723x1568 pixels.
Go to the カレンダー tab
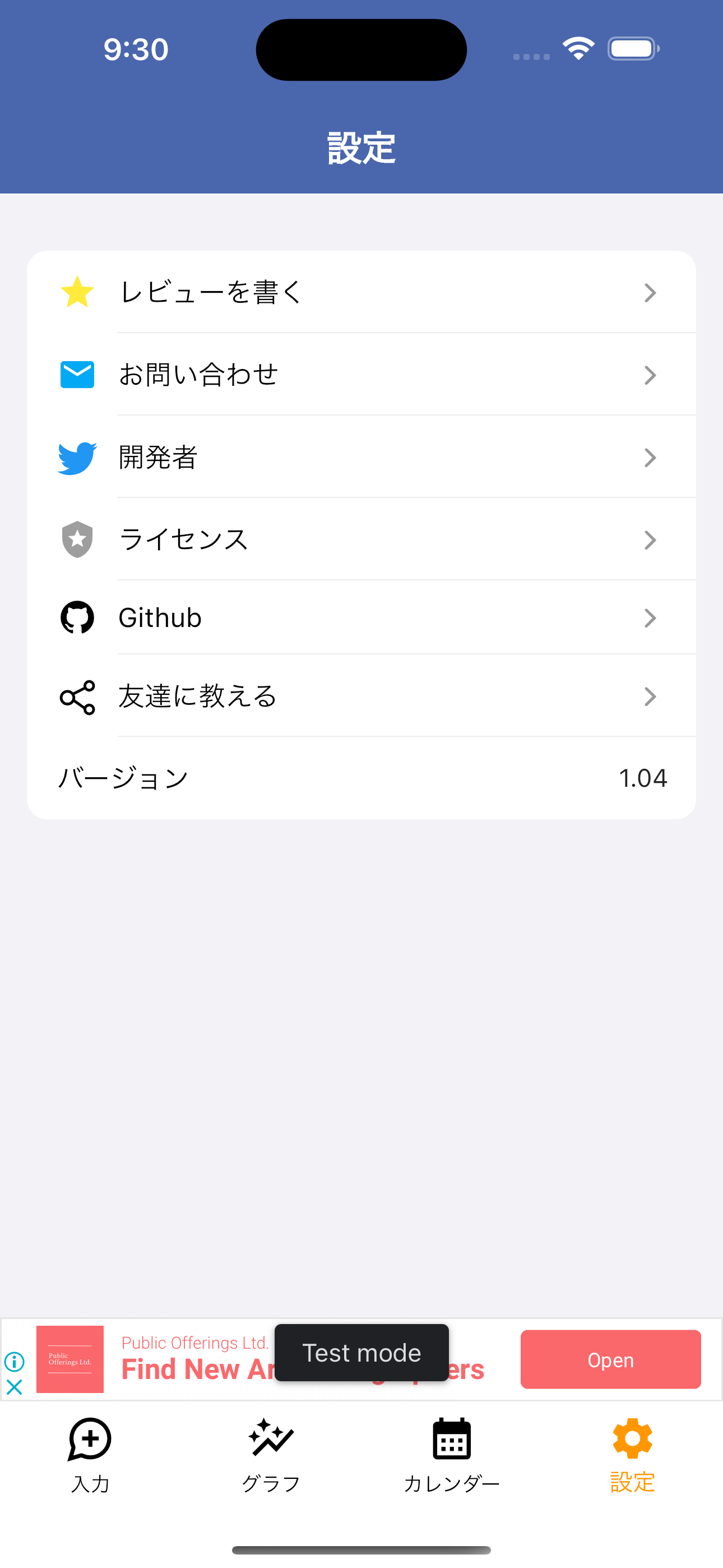(x=452, y=1456)
